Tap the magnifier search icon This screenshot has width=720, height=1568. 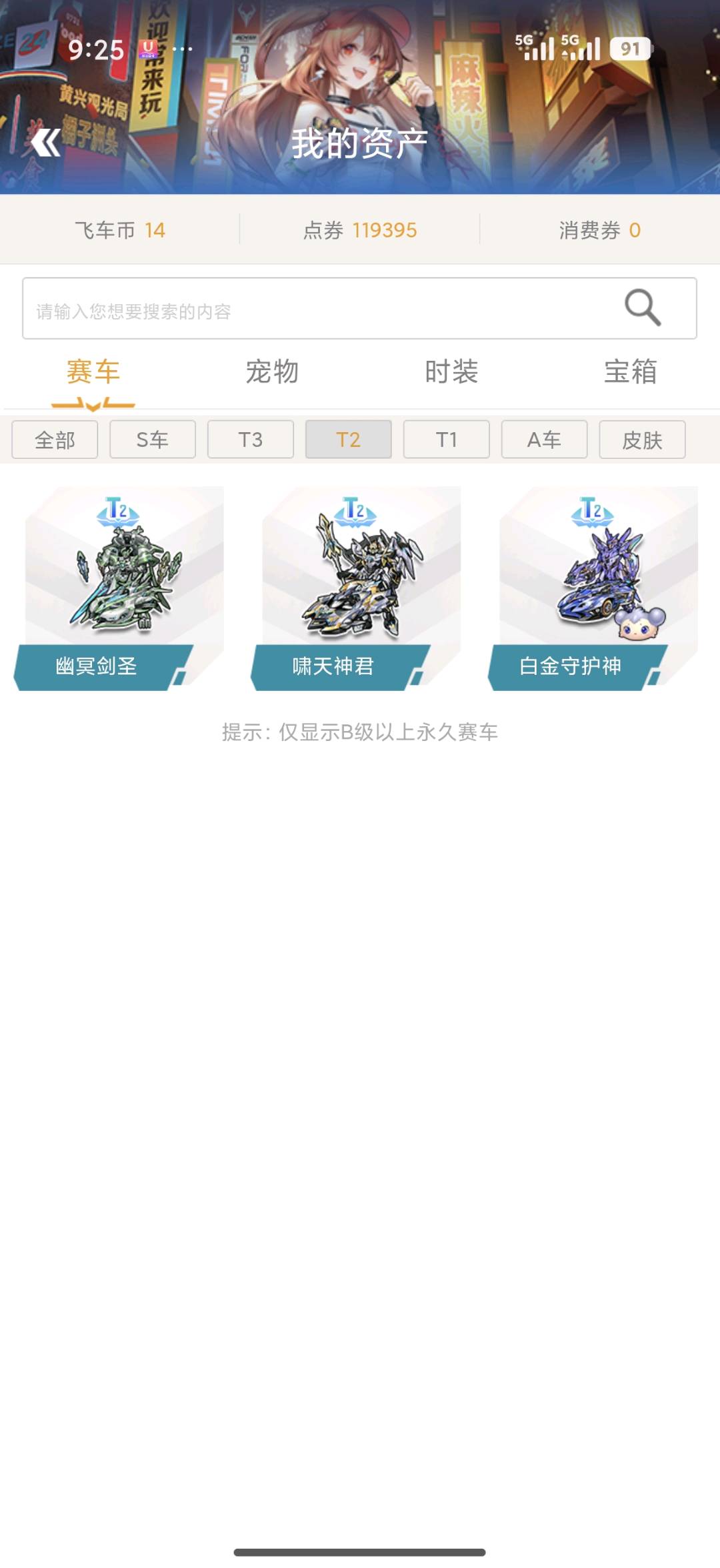point(643,307)
